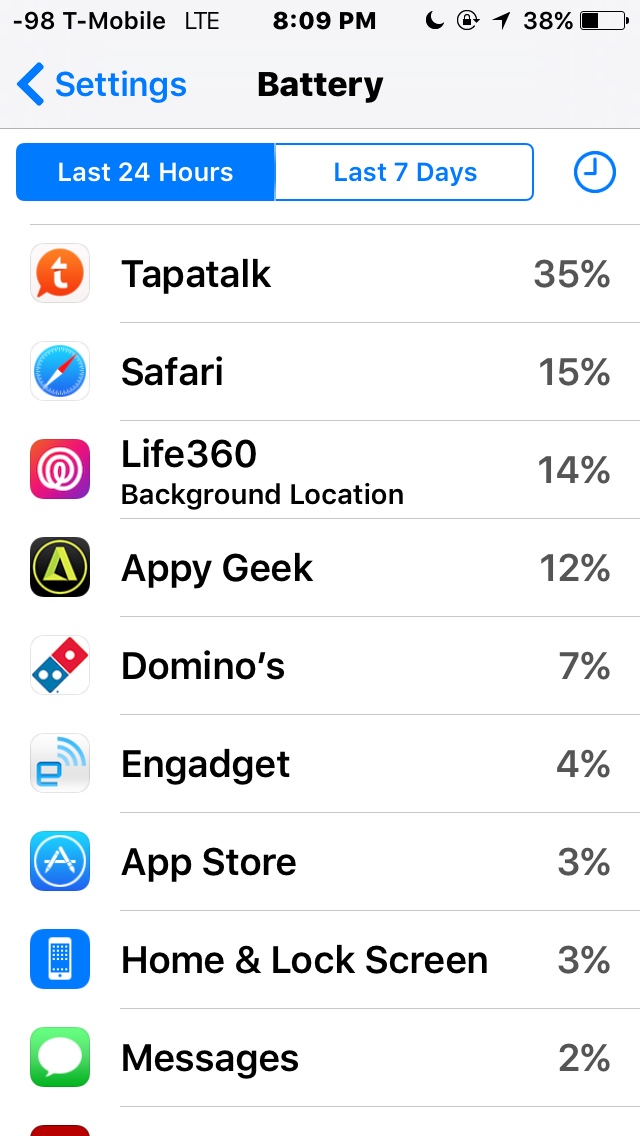Select the Last 24 Hours segment
The width and height of the screenshot is (640, 1136).
(x=145, y=172)
